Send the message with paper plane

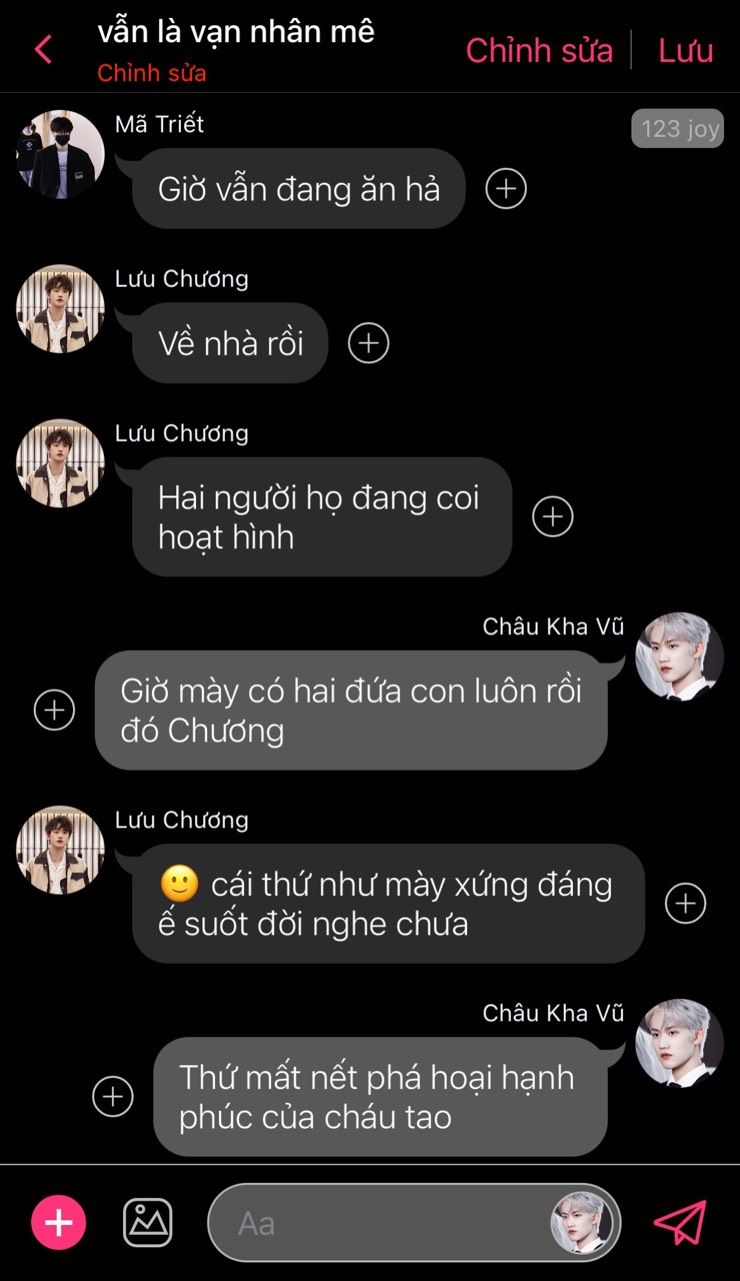(x=680, y=1223)
